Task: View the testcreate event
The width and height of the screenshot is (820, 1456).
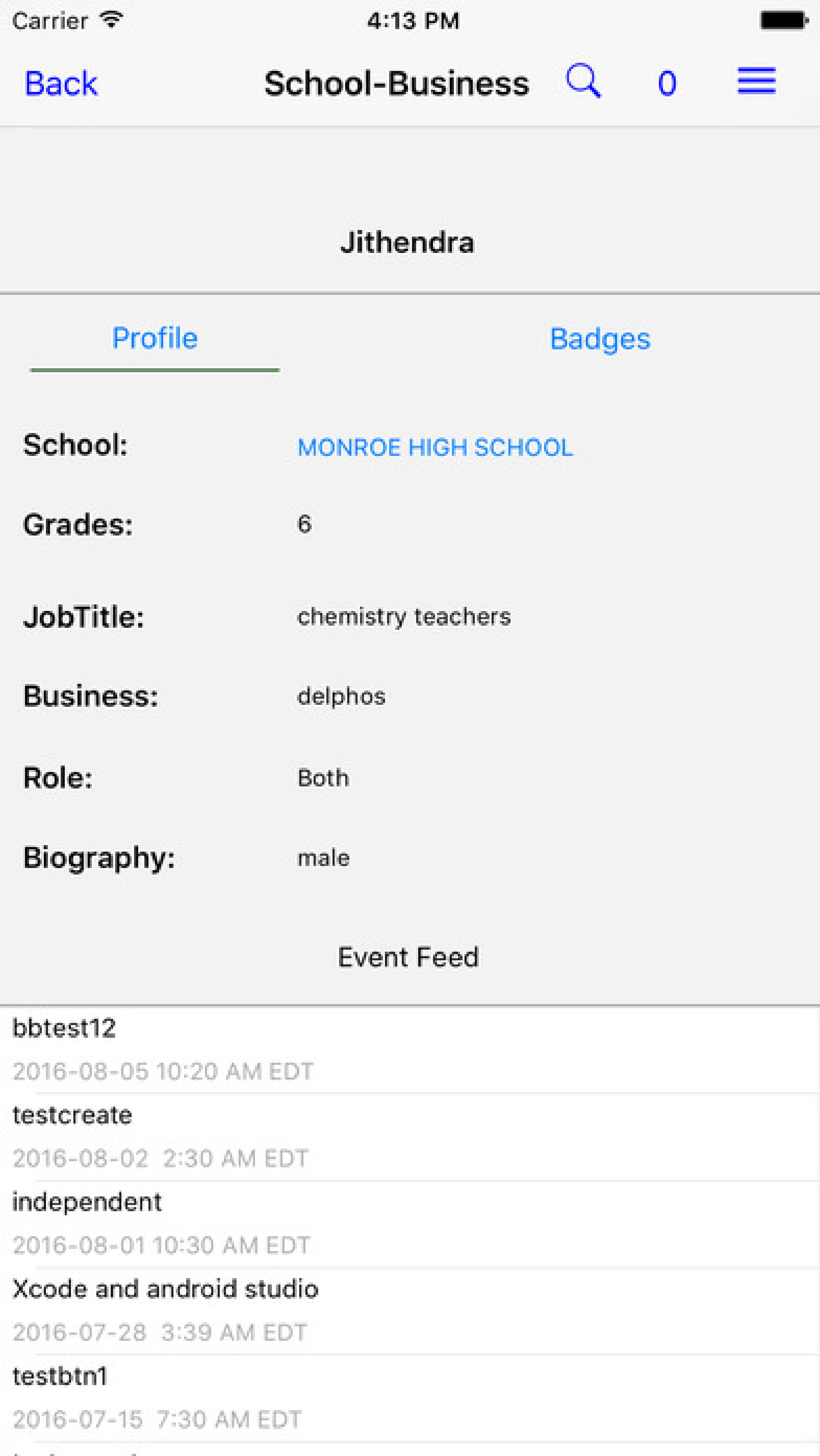Action: (410, 1136)
